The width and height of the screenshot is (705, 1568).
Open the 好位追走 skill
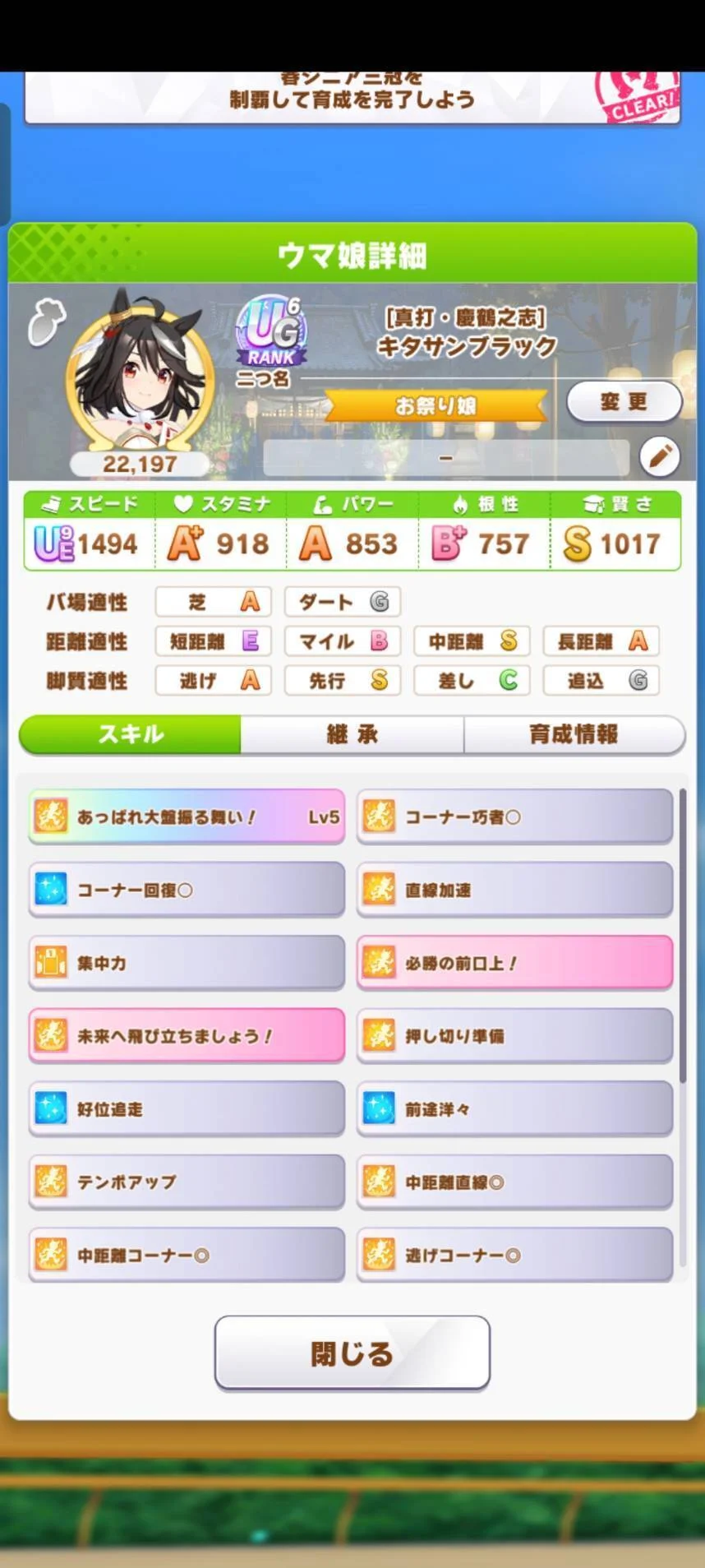[187, 1109]
